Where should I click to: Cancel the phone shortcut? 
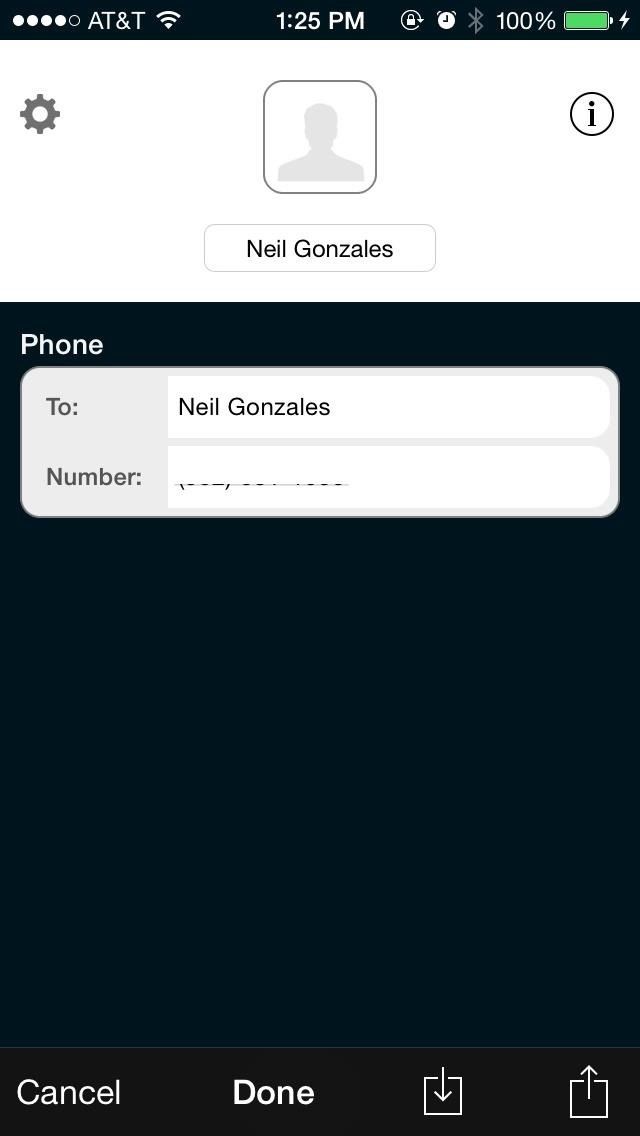[68, 1092]
